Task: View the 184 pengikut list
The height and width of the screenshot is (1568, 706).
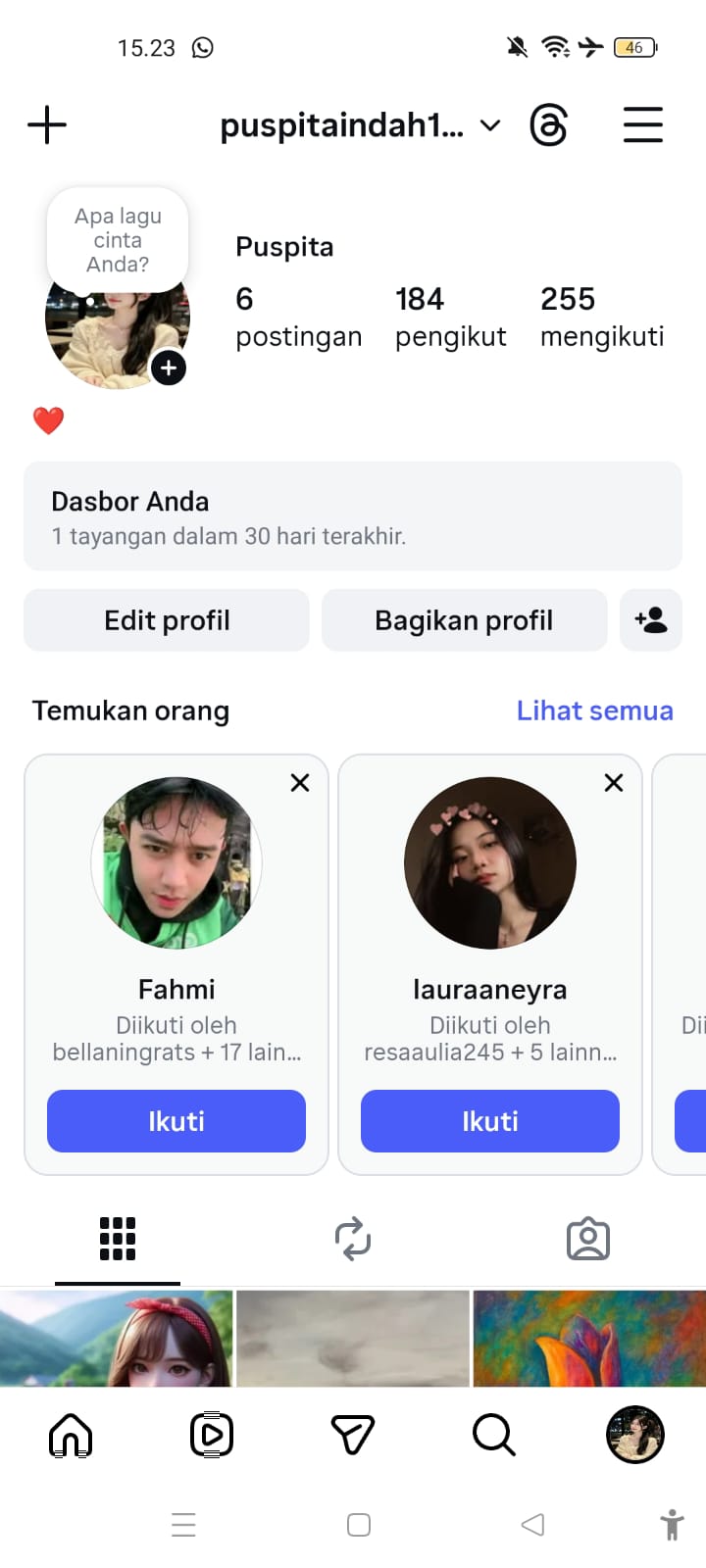Action: [x=450, y=317]
